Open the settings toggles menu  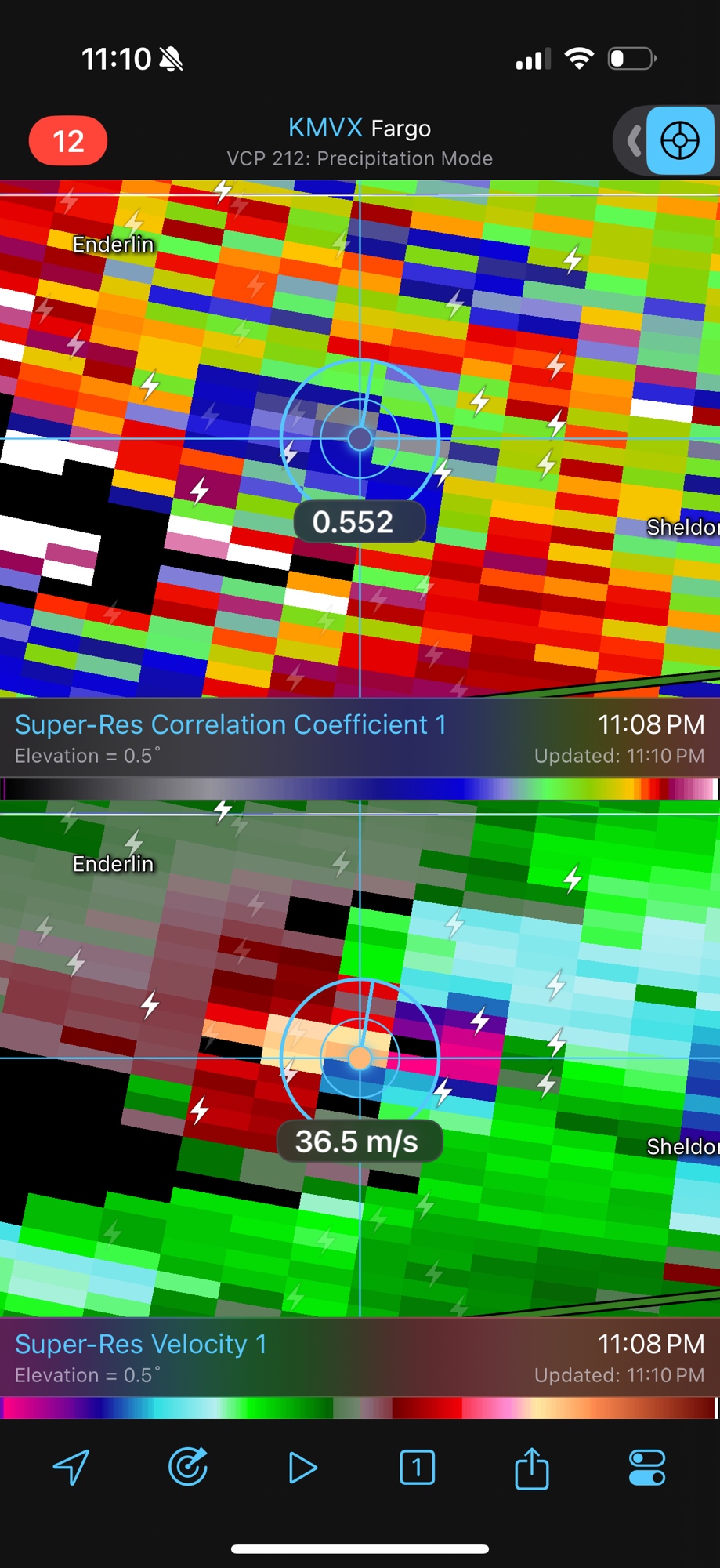(x=647, y=1467)
